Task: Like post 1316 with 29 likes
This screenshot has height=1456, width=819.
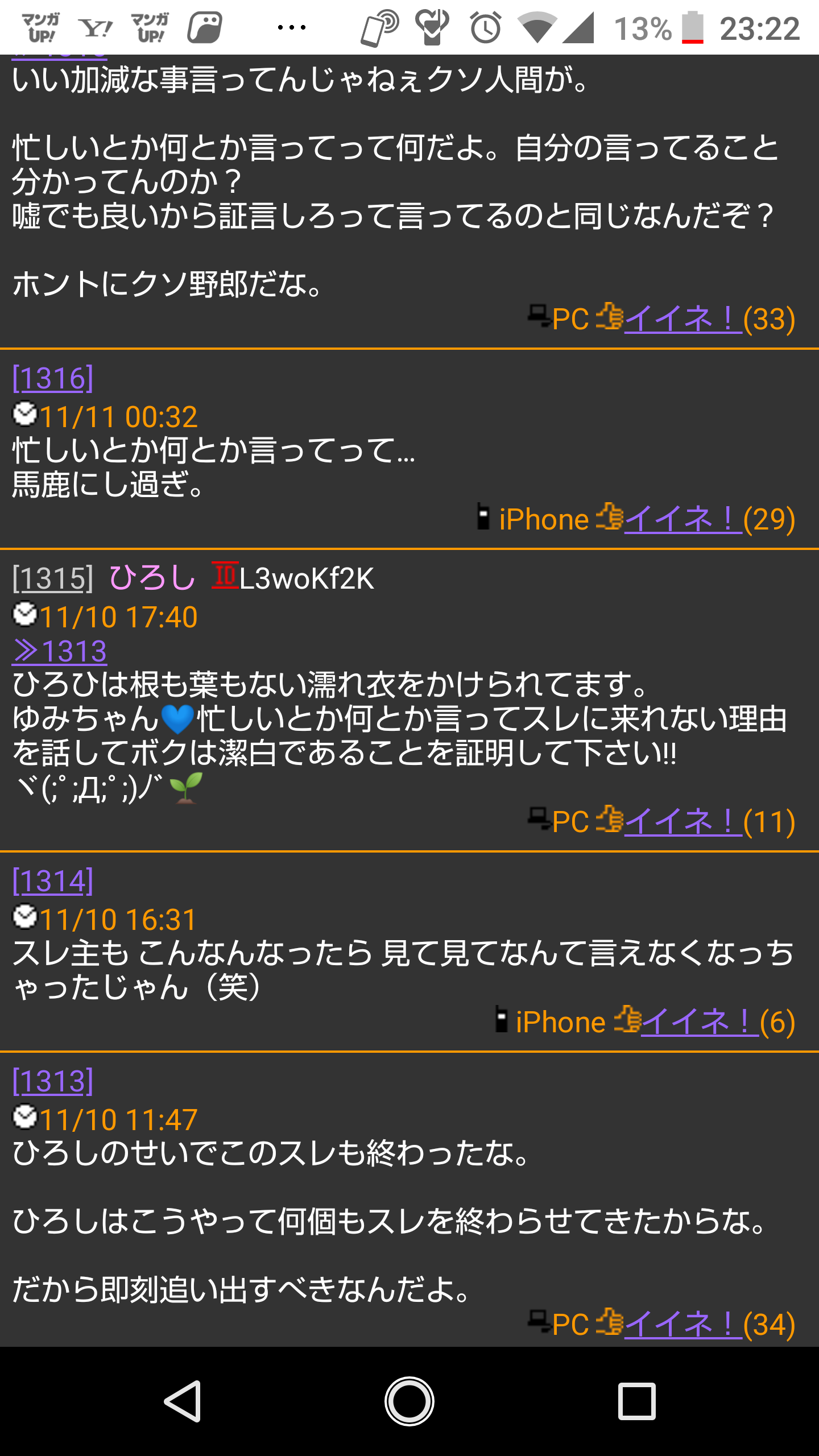Action: (x=683, y=519)
